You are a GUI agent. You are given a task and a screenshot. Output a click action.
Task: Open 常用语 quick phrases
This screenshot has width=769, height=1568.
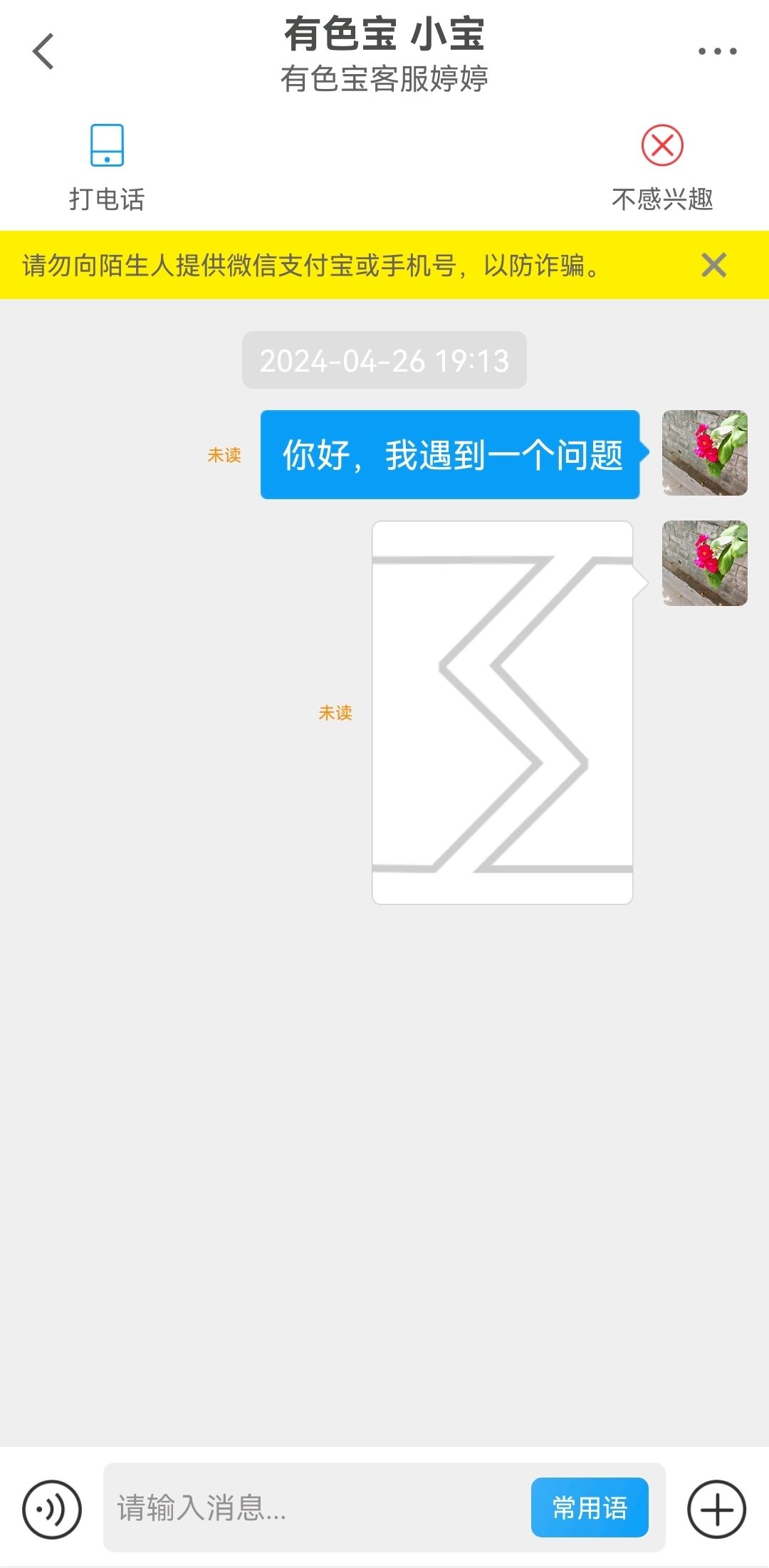click(590, 1507)
